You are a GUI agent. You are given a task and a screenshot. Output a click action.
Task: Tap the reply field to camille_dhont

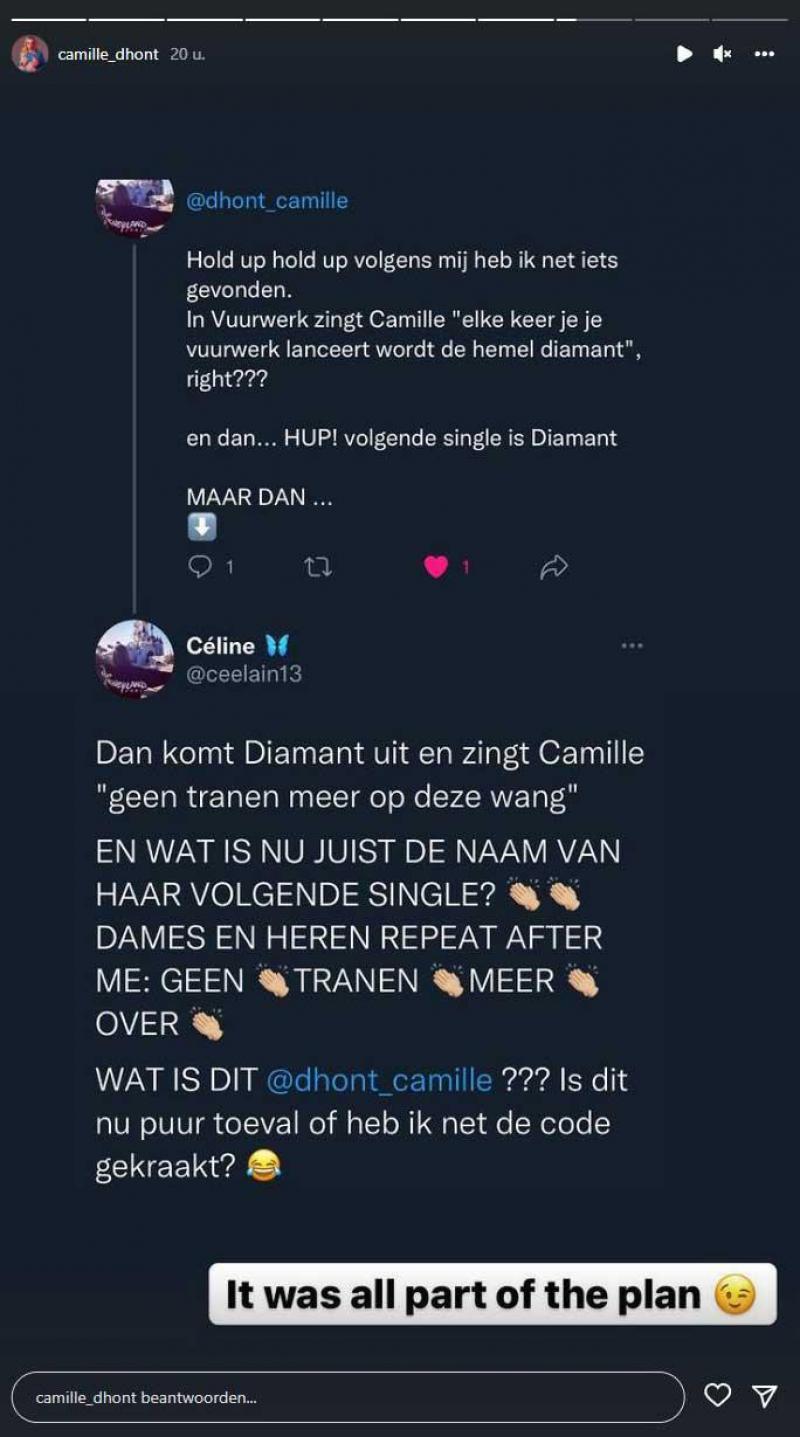[347, 1397]
